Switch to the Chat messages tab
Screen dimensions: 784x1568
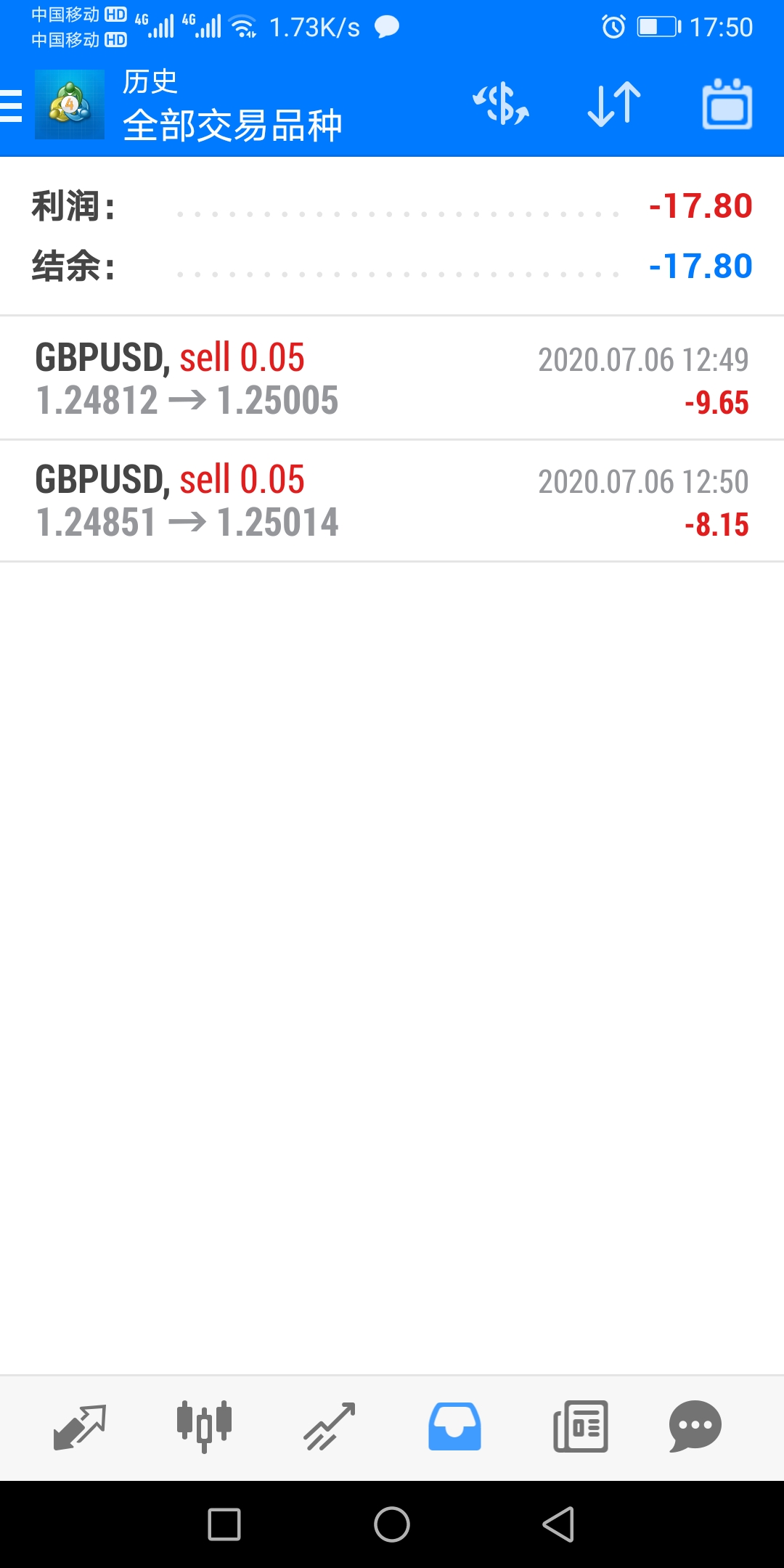(x=695, y=1426)
